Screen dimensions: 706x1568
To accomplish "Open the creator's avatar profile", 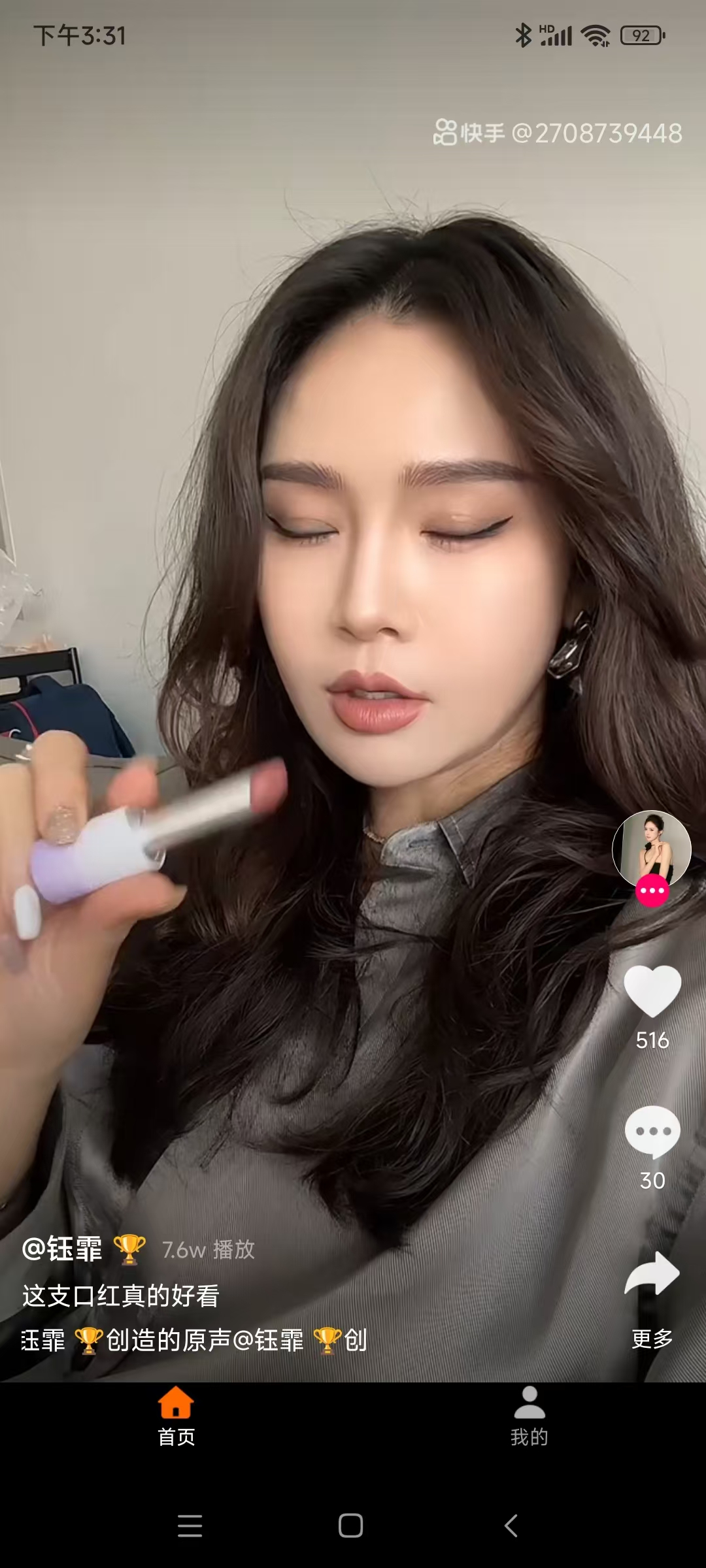I will tap(652, 849).
